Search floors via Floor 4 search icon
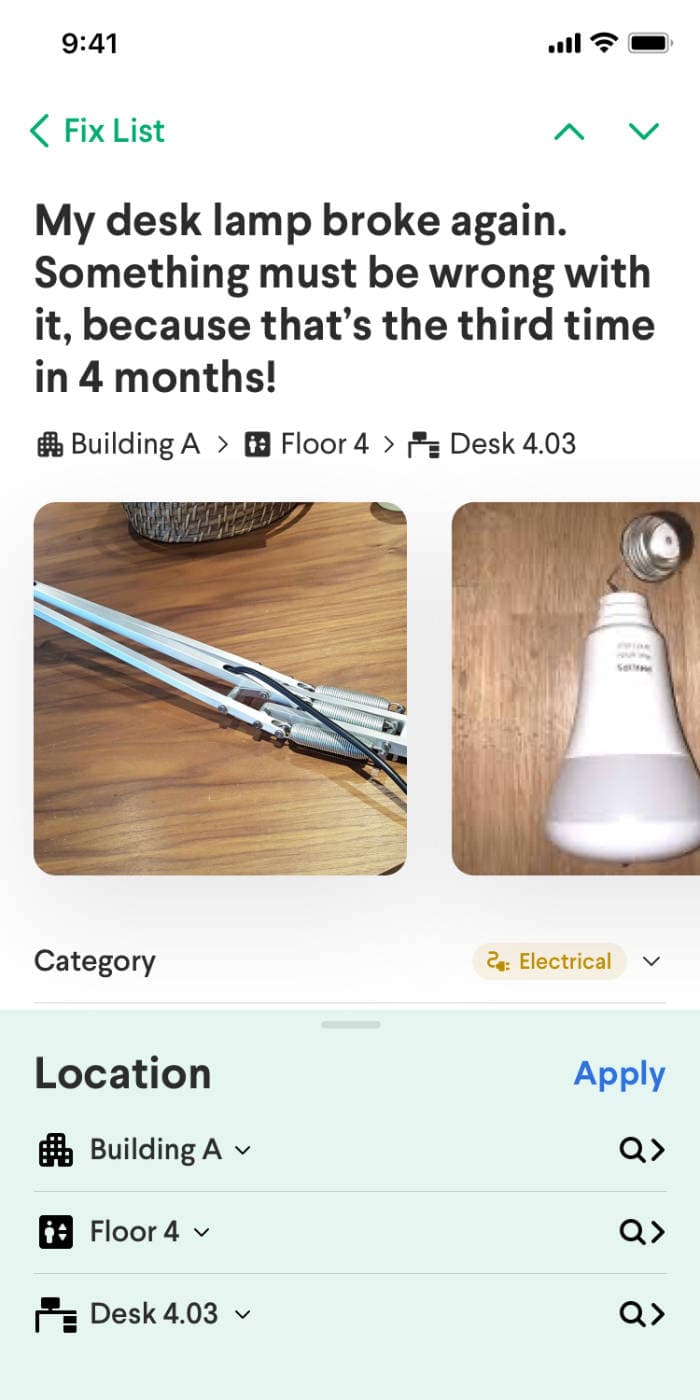This screenshot has width=700, height=1400. tap(642, 1232)
